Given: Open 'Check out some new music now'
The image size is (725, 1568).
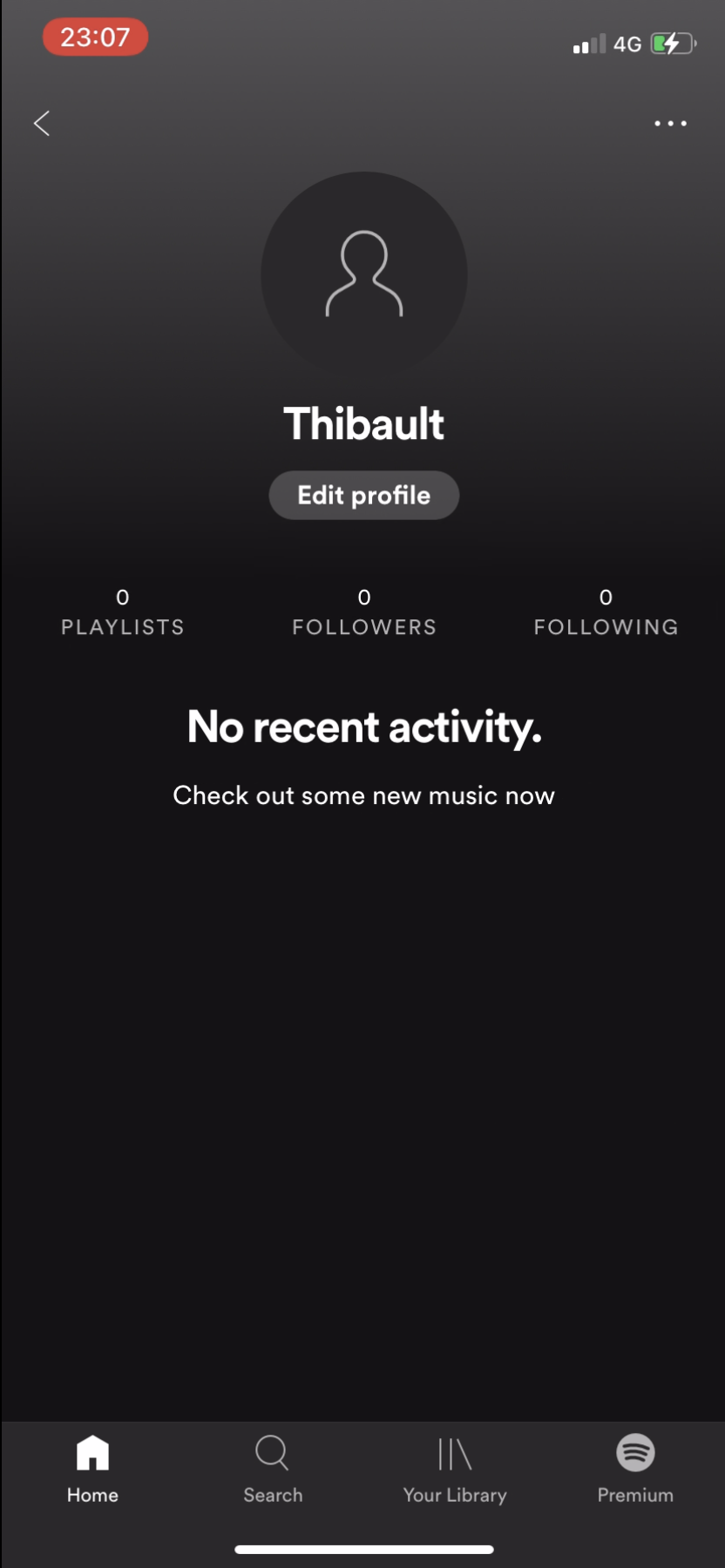Looking at the screenshot, I should 363,794.
